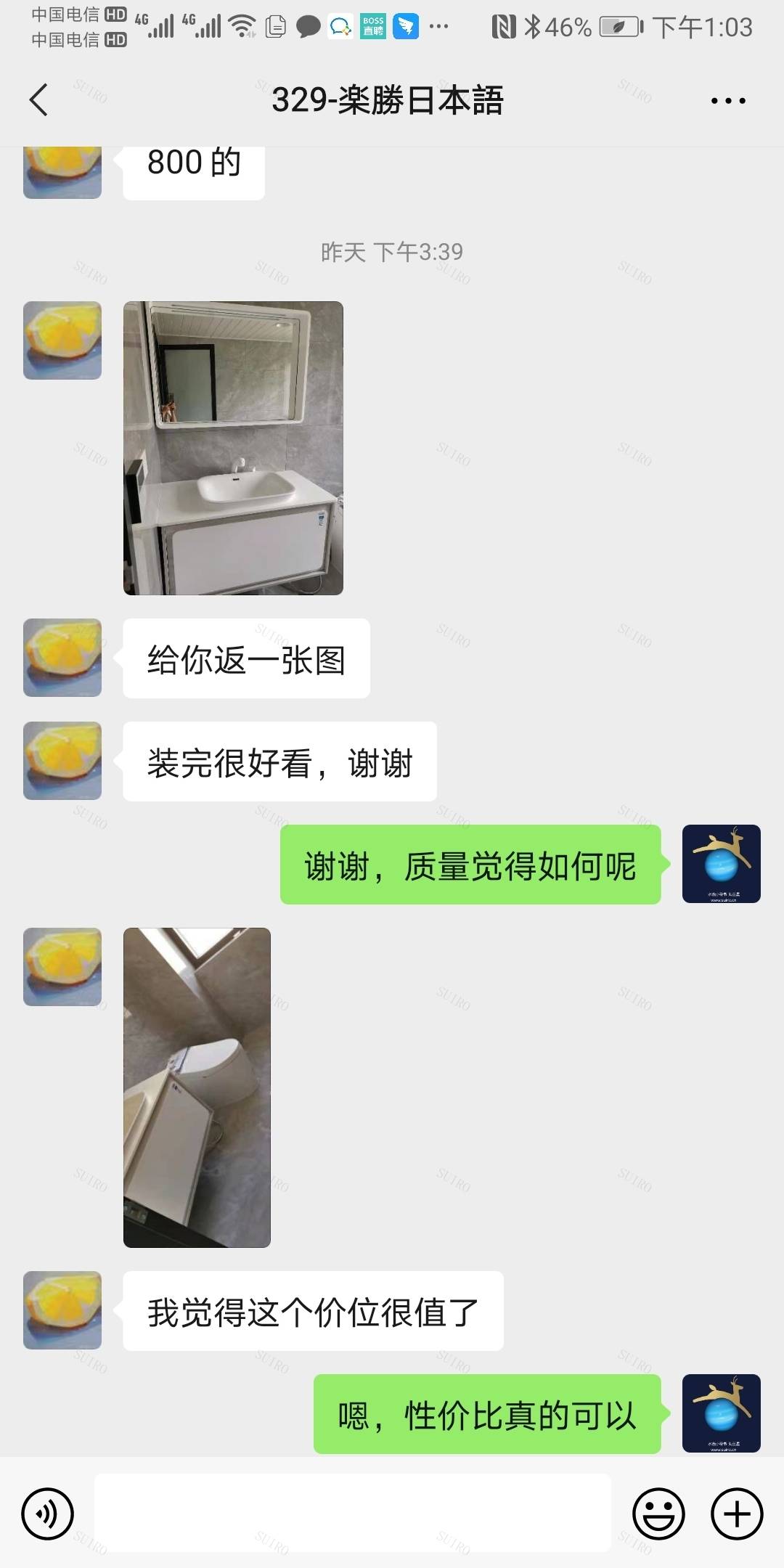
Task: Open the plus attachments menu
Action: 737,1514
